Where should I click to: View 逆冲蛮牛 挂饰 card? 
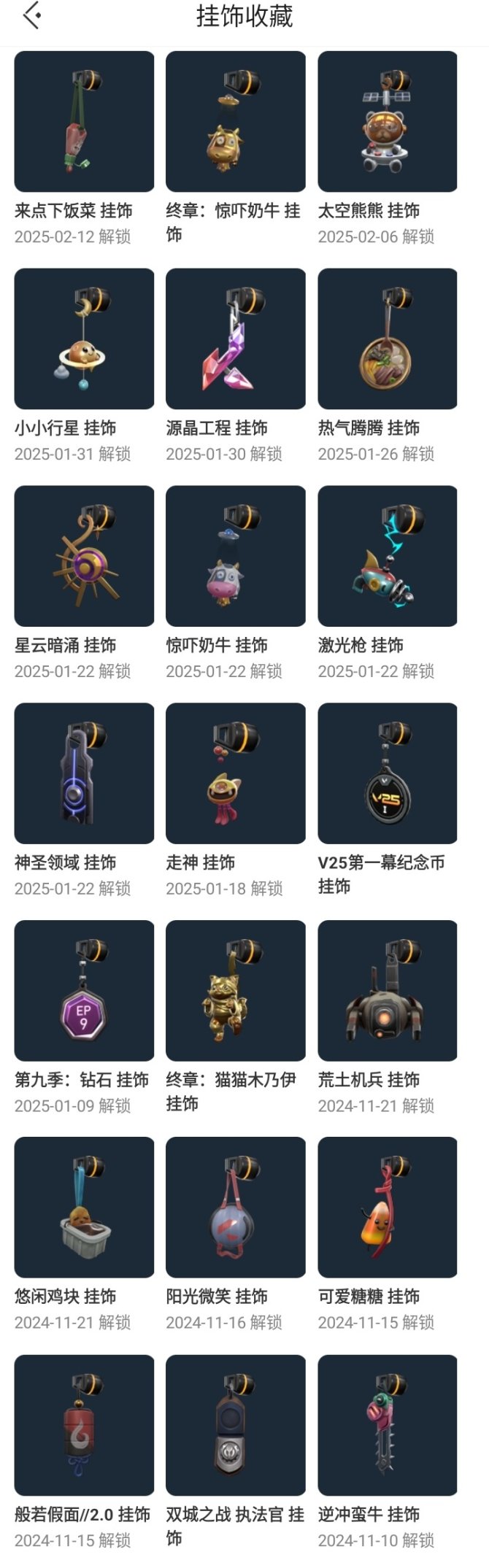pos(387,1425)
